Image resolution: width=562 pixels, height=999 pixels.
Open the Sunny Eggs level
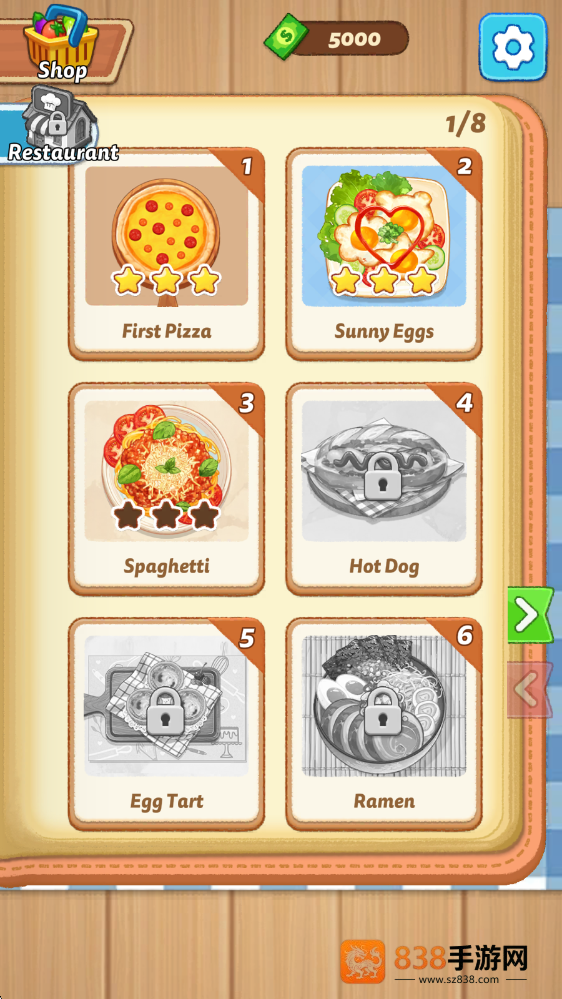click(384, 254)
